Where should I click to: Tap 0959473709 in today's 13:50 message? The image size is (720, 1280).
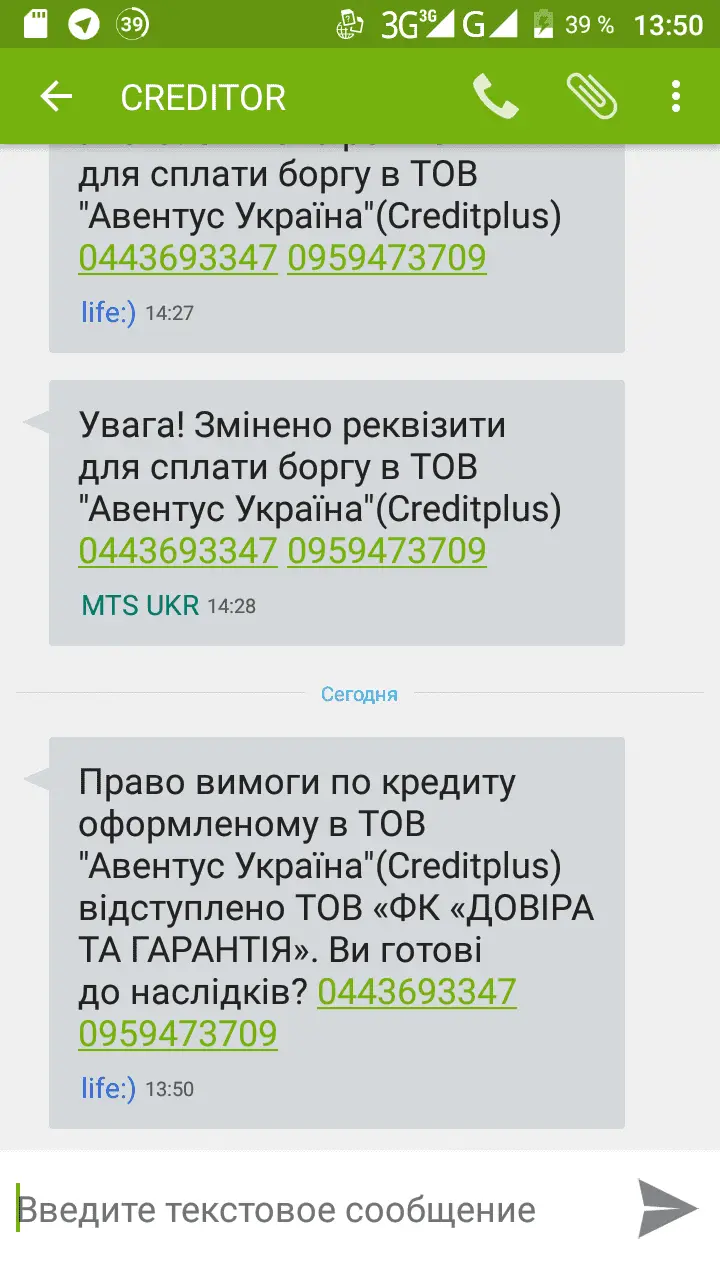tap(178, 1034)
